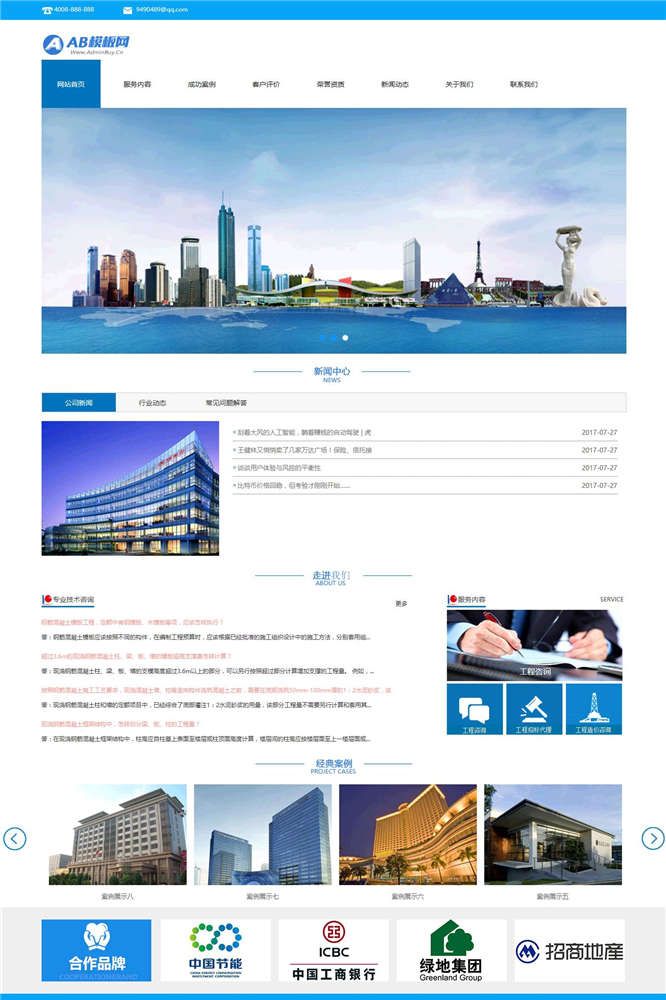Open 成功案例 from the navigation bar
This screenshot has width=666, height=1000.
[x=201, y=84]
